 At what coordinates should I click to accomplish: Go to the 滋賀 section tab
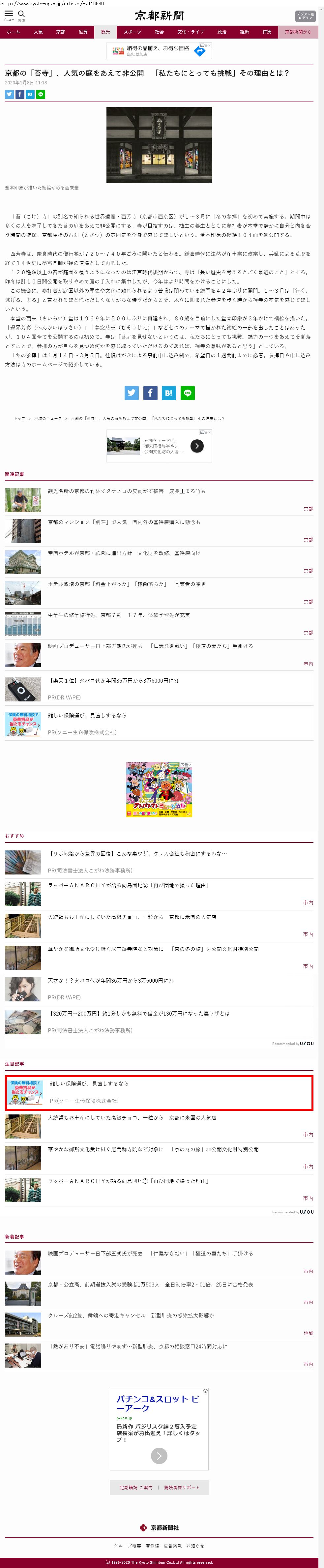pos(83,32)
